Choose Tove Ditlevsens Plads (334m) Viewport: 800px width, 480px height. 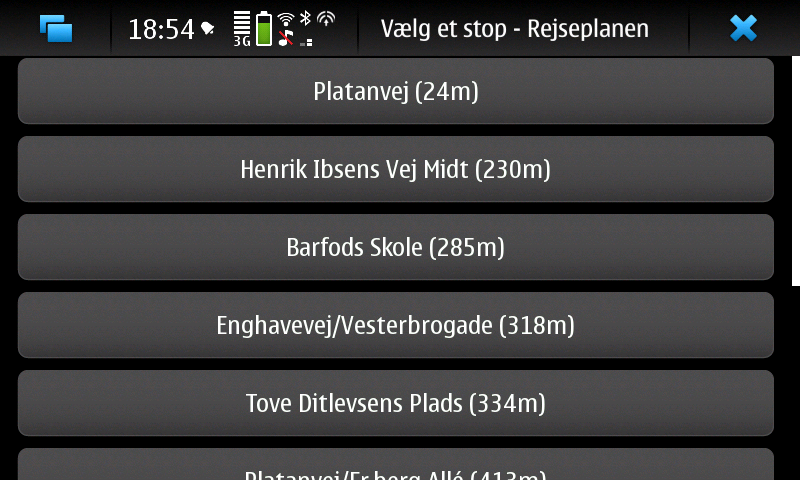point(396,403)
